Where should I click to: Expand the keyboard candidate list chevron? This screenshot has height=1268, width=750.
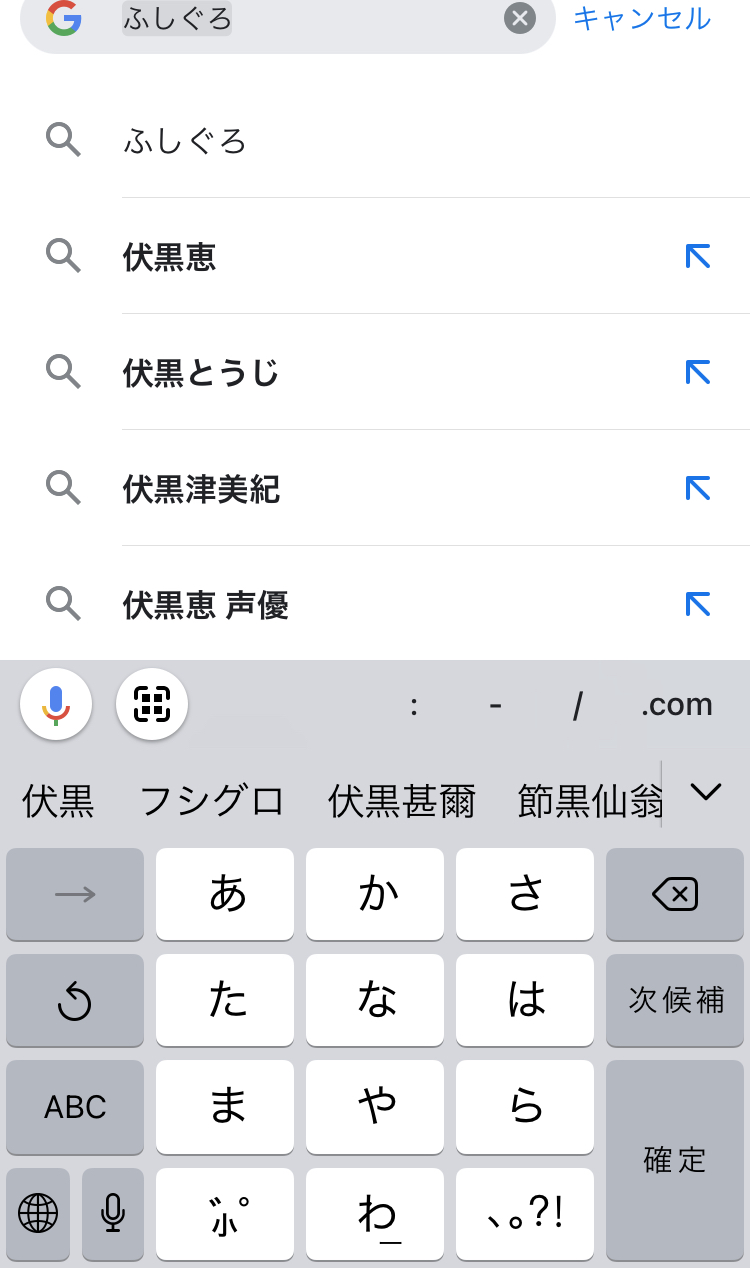[x=706, y=793]
